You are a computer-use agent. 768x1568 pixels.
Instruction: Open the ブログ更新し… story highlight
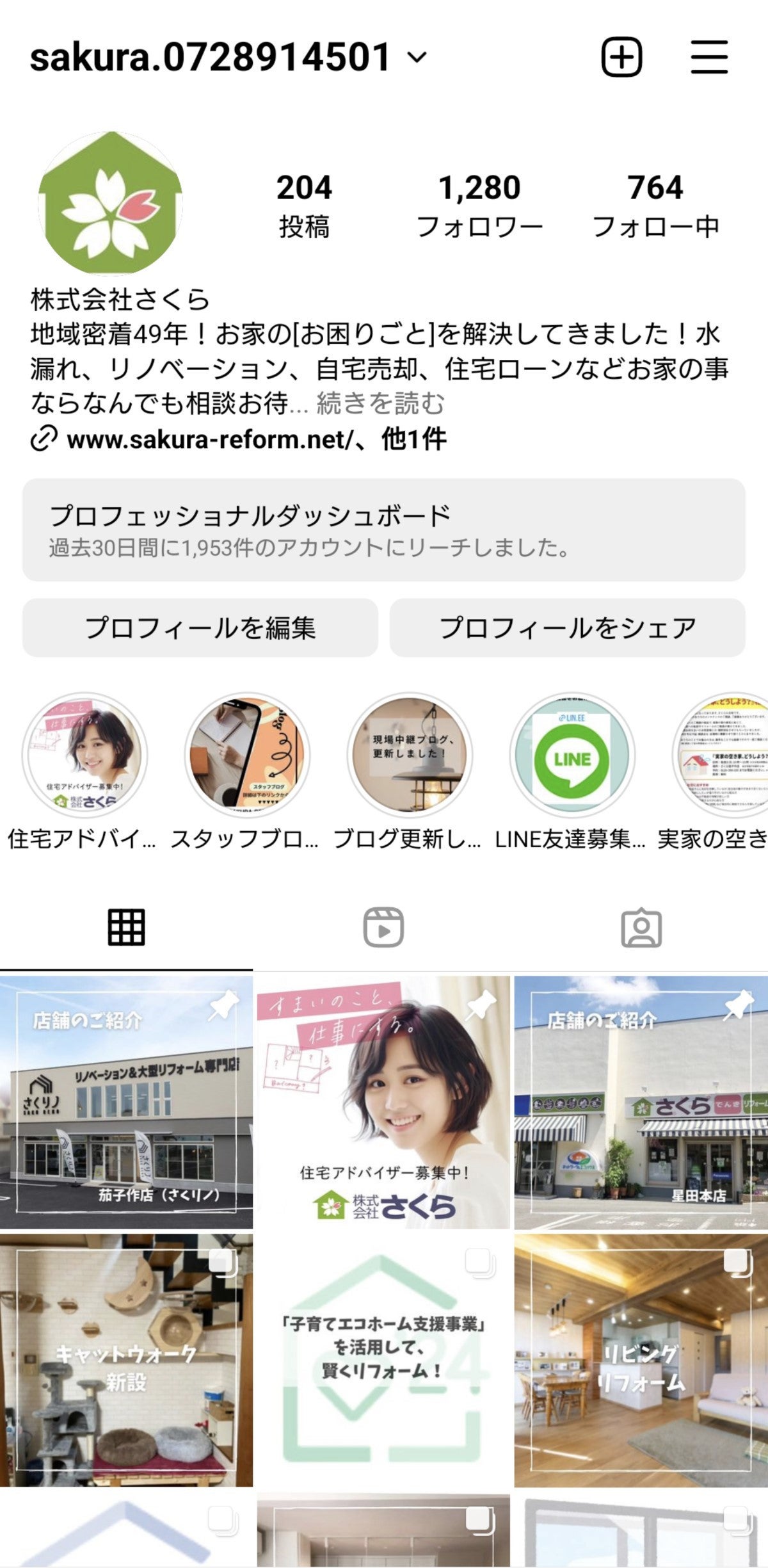point(410,756)
